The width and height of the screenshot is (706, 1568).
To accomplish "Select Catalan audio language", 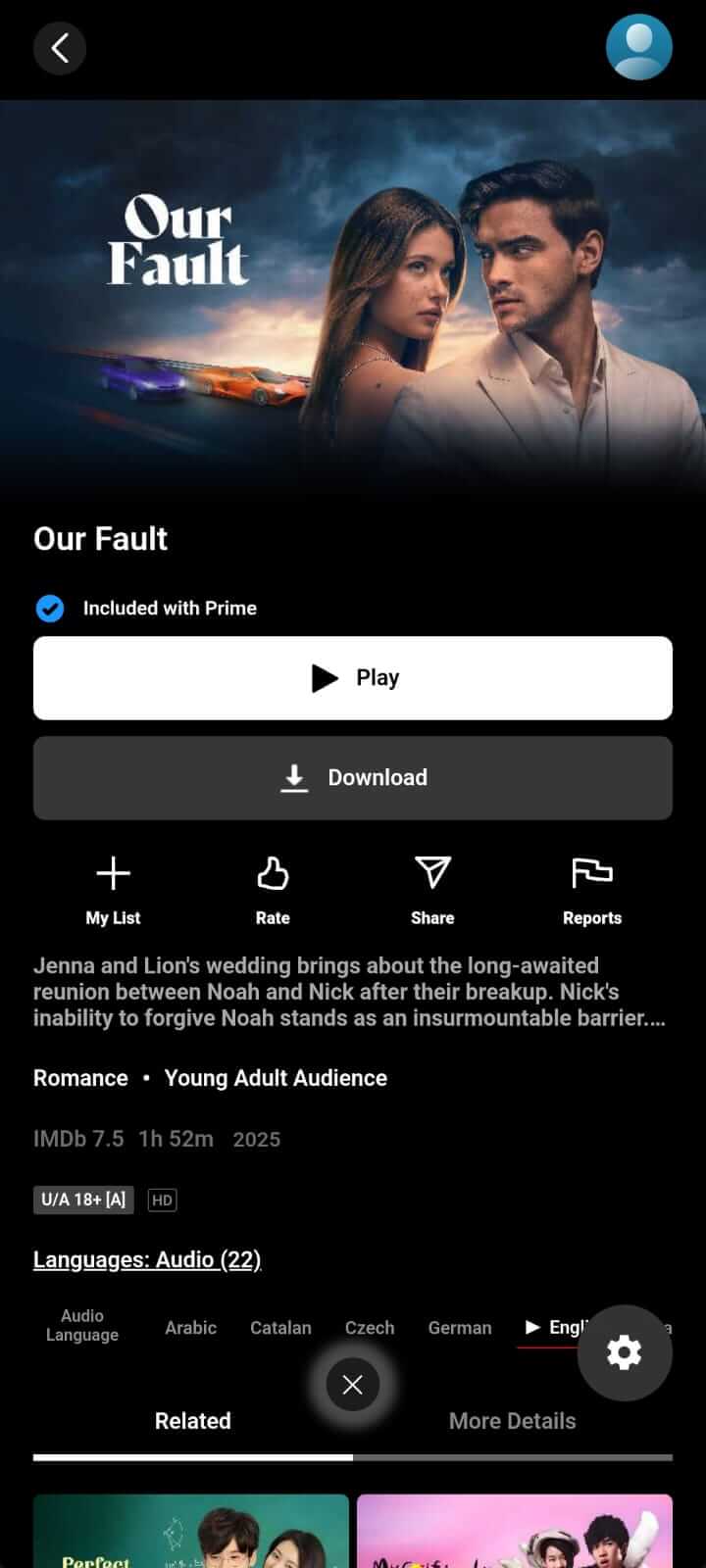I will tap(280, 1328).
